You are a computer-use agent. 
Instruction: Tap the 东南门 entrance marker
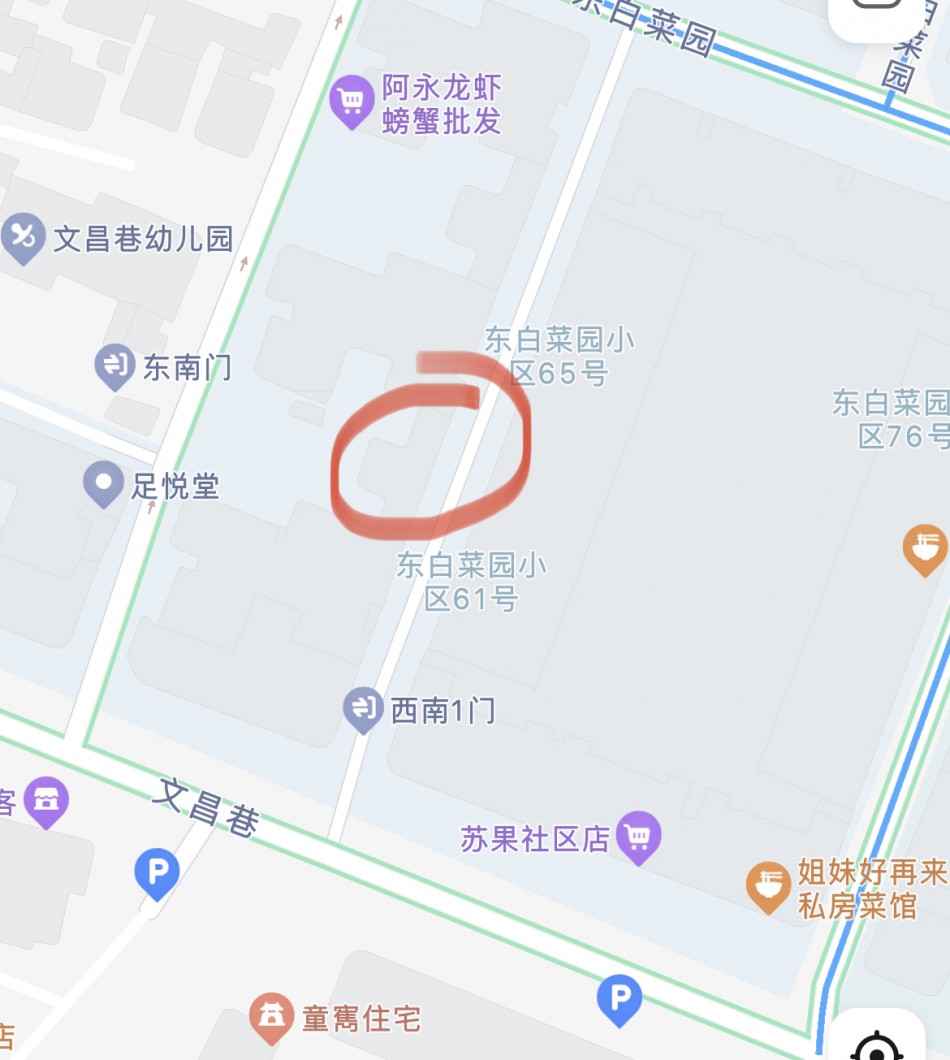coord(115,366)
